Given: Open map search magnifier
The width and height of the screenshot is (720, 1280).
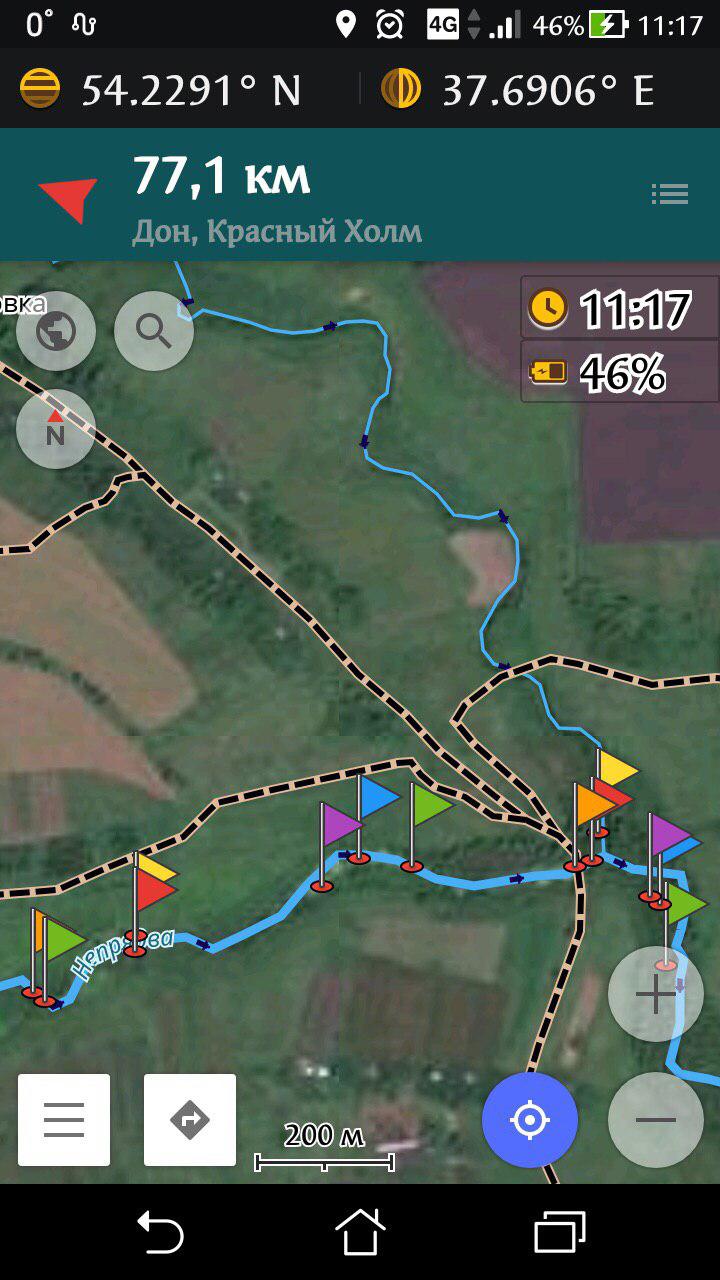Looking at the screenshot, I should (154, 331).
